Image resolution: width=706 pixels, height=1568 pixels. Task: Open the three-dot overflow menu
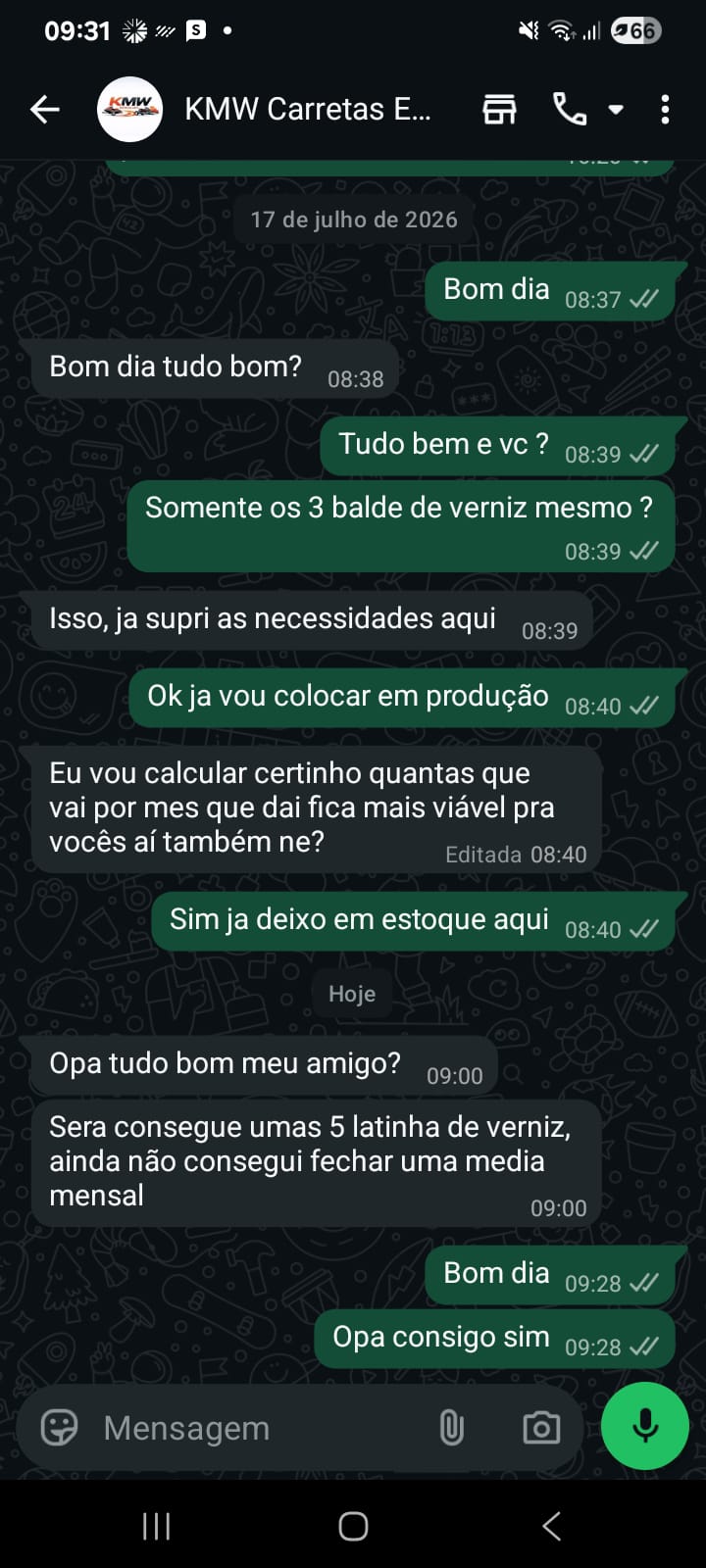665,109
